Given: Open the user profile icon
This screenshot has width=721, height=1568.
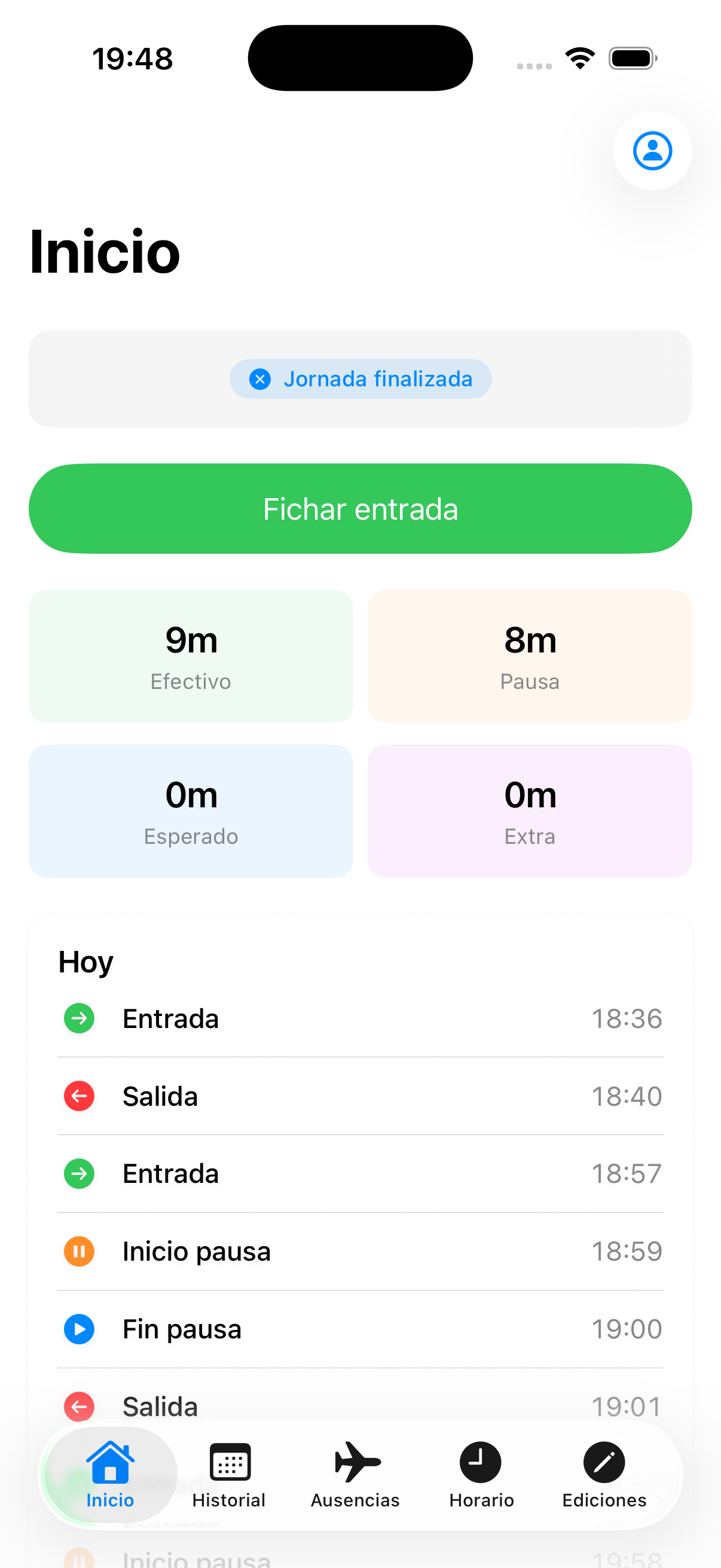Looking at the screenshot, I should (652, 150).
